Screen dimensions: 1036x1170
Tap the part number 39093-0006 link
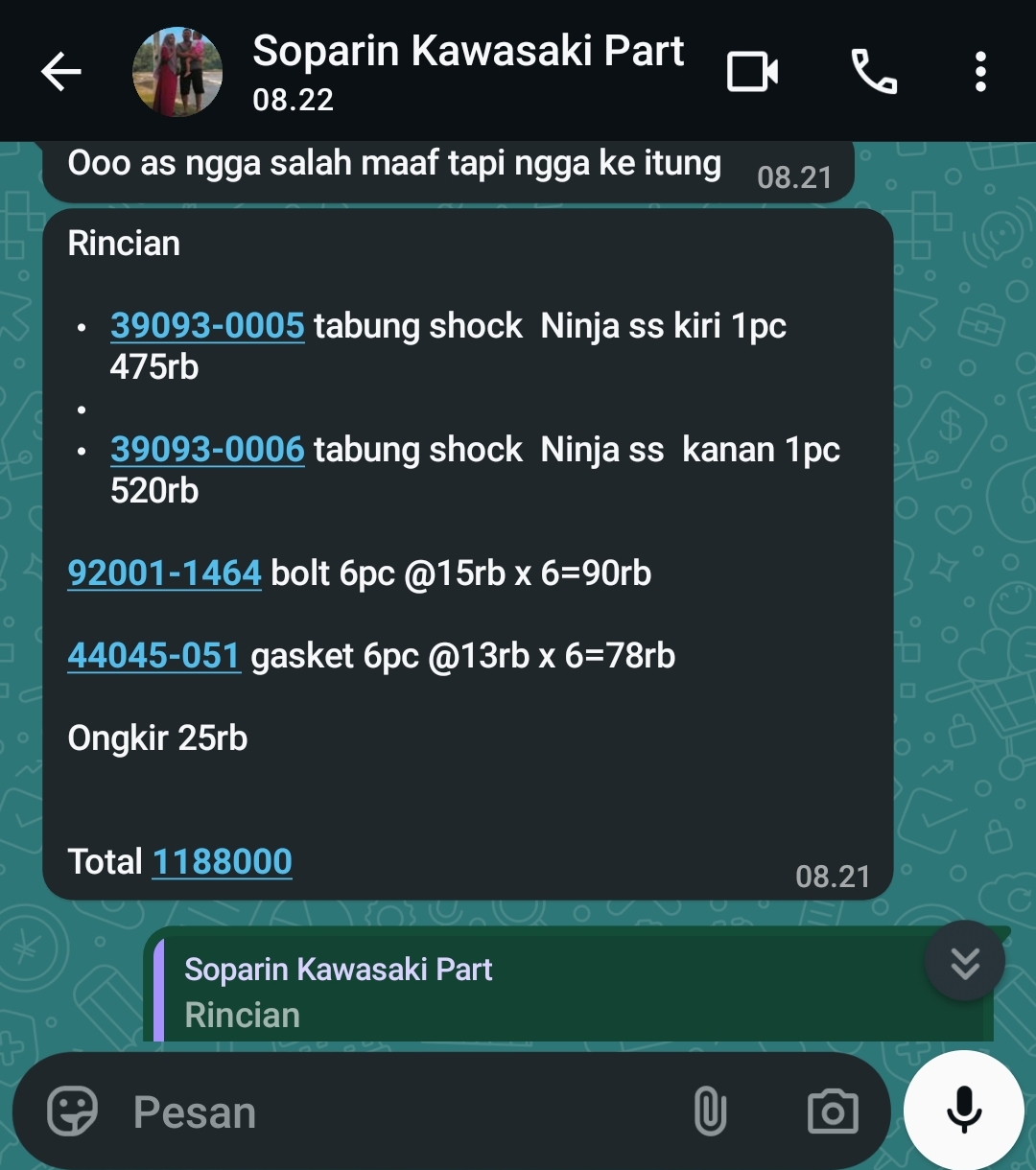[x=207, y=450]
